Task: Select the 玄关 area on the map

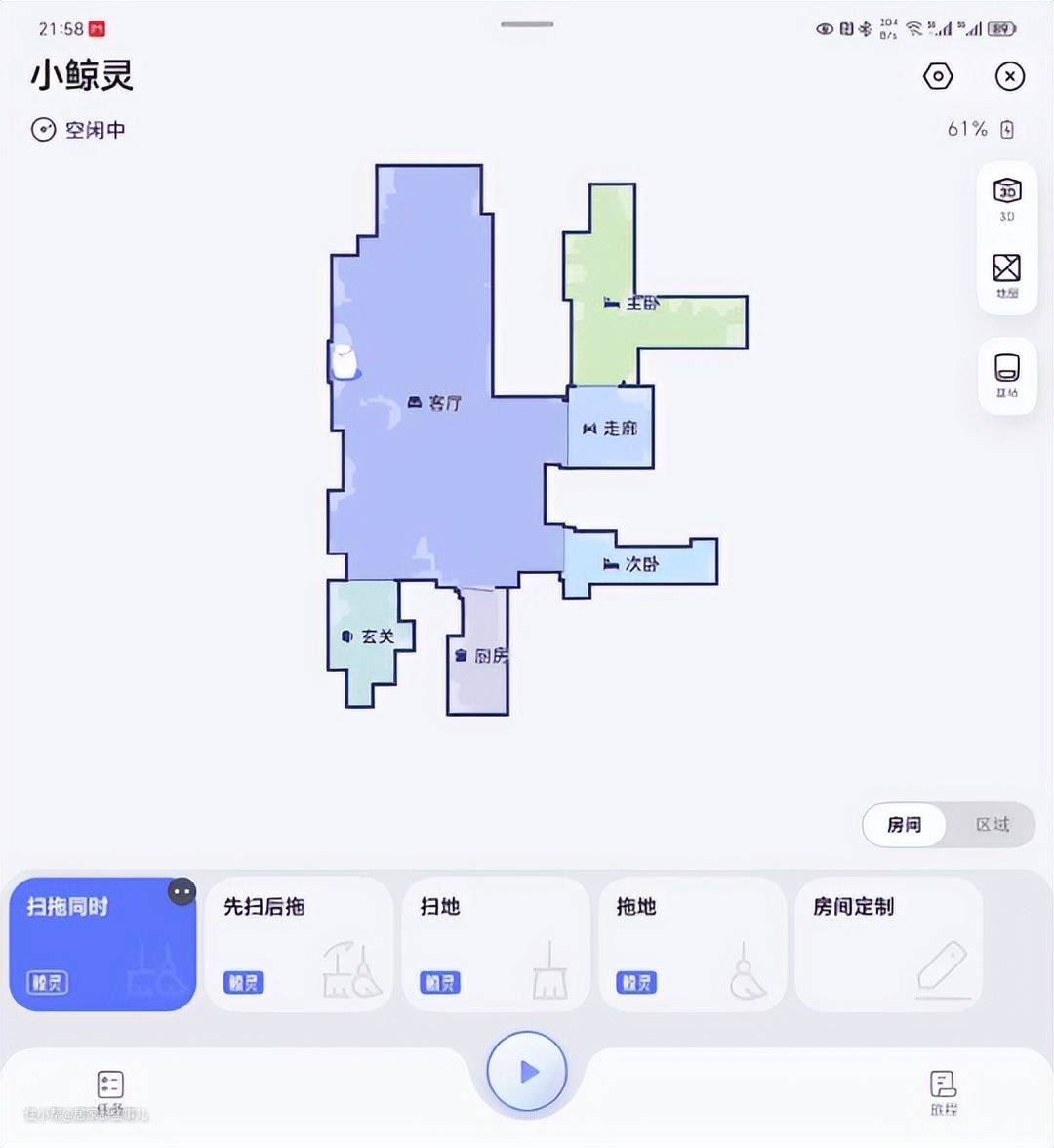Action: (x=368, y=636)
